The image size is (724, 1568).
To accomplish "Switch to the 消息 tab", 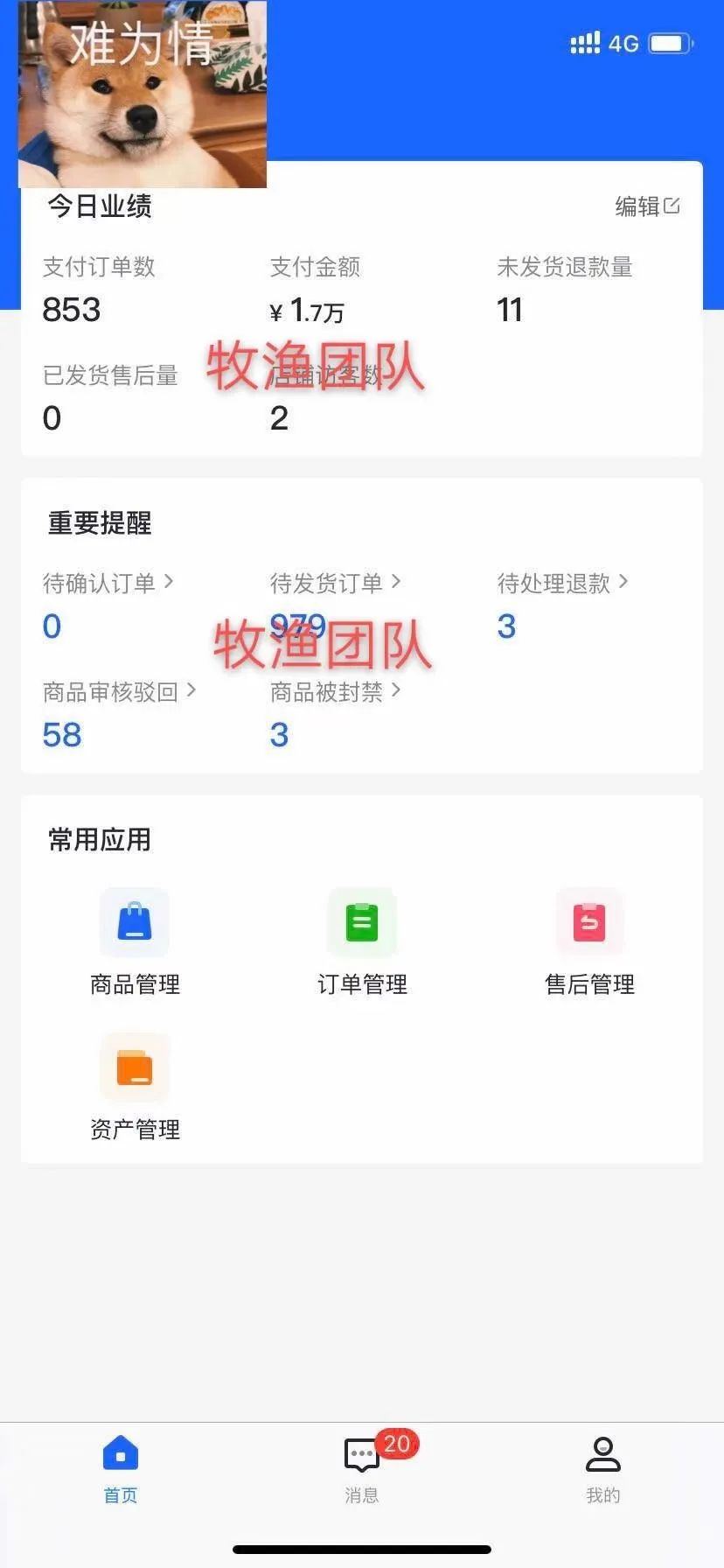I will pos(362,1470).
